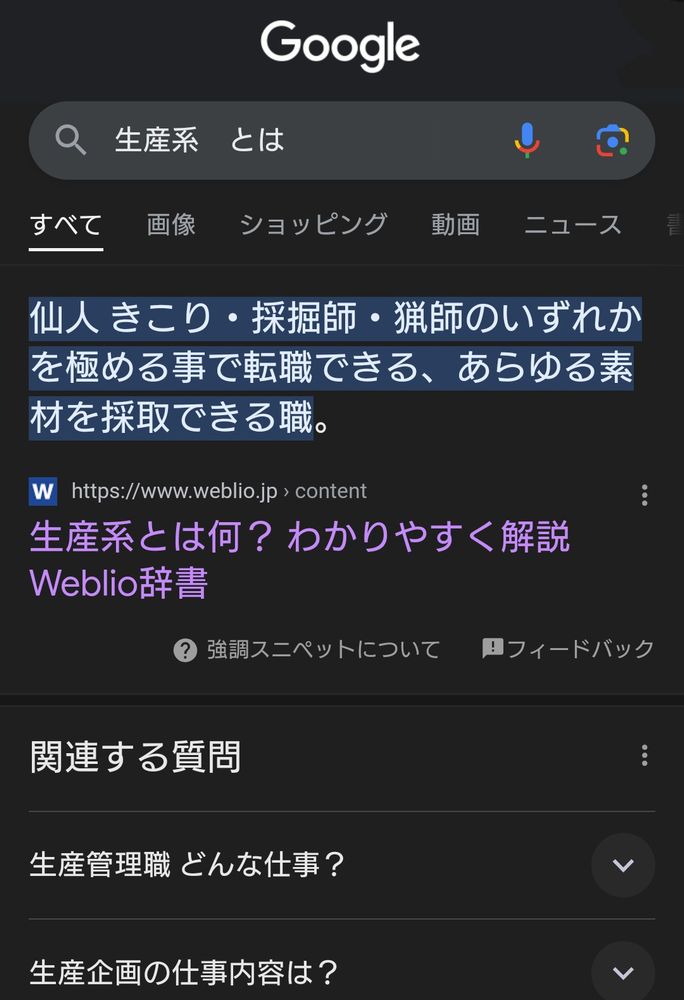Screen dimensions: 684x1000
Task: Open 強調スニペットについて info
Action: point(307,649)
